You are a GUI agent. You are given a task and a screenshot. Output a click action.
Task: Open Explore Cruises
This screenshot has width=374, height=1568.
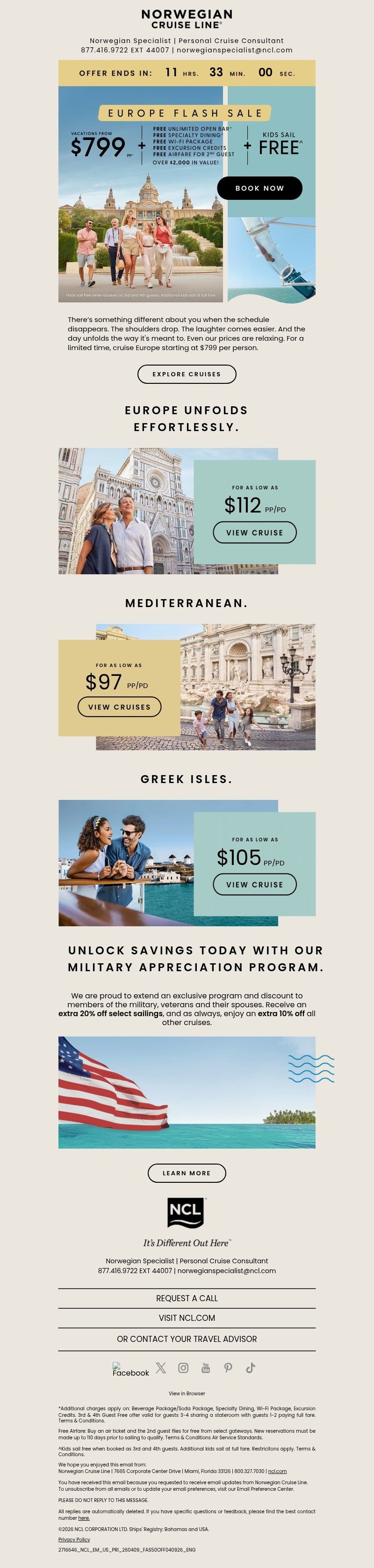click(187, 374)
